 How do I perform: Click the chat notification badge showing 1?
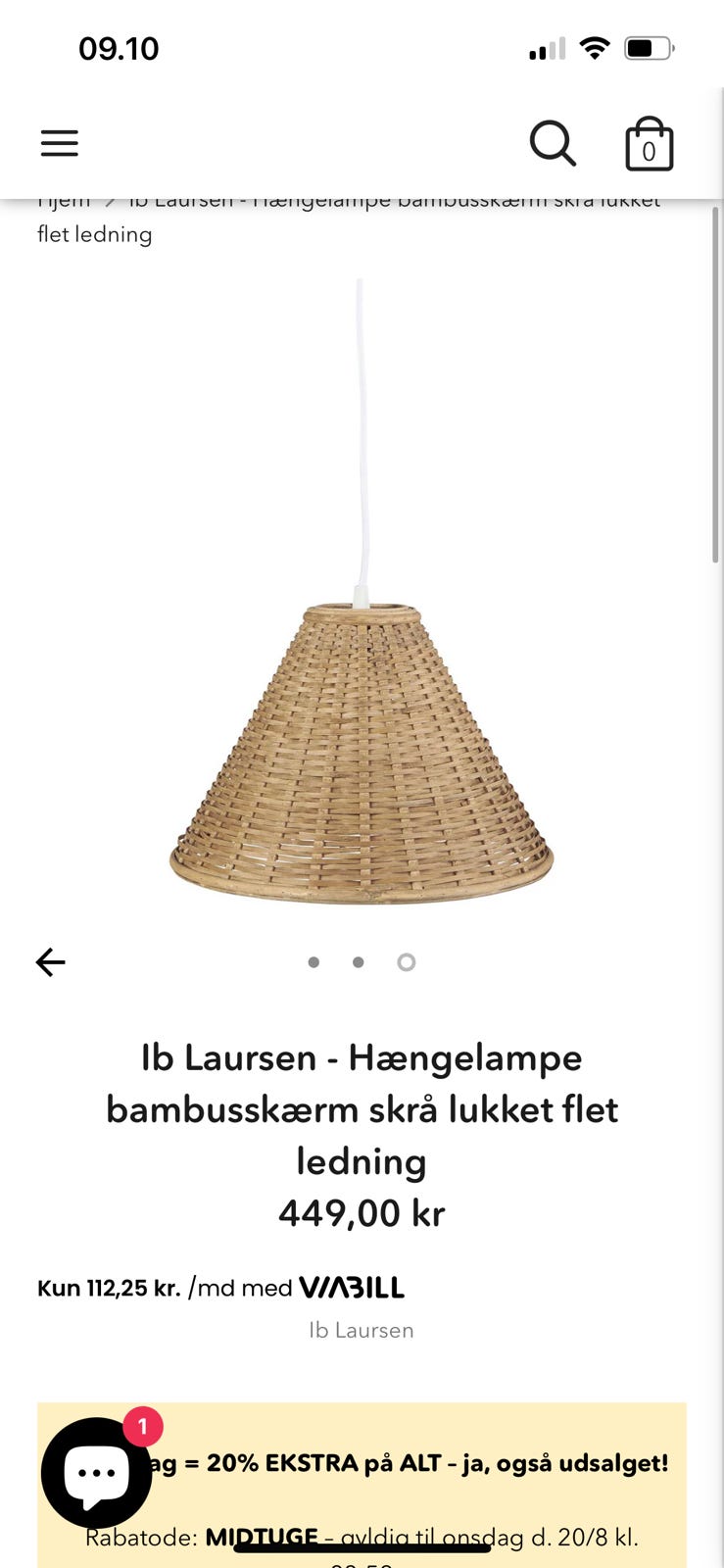[141, 1428]
